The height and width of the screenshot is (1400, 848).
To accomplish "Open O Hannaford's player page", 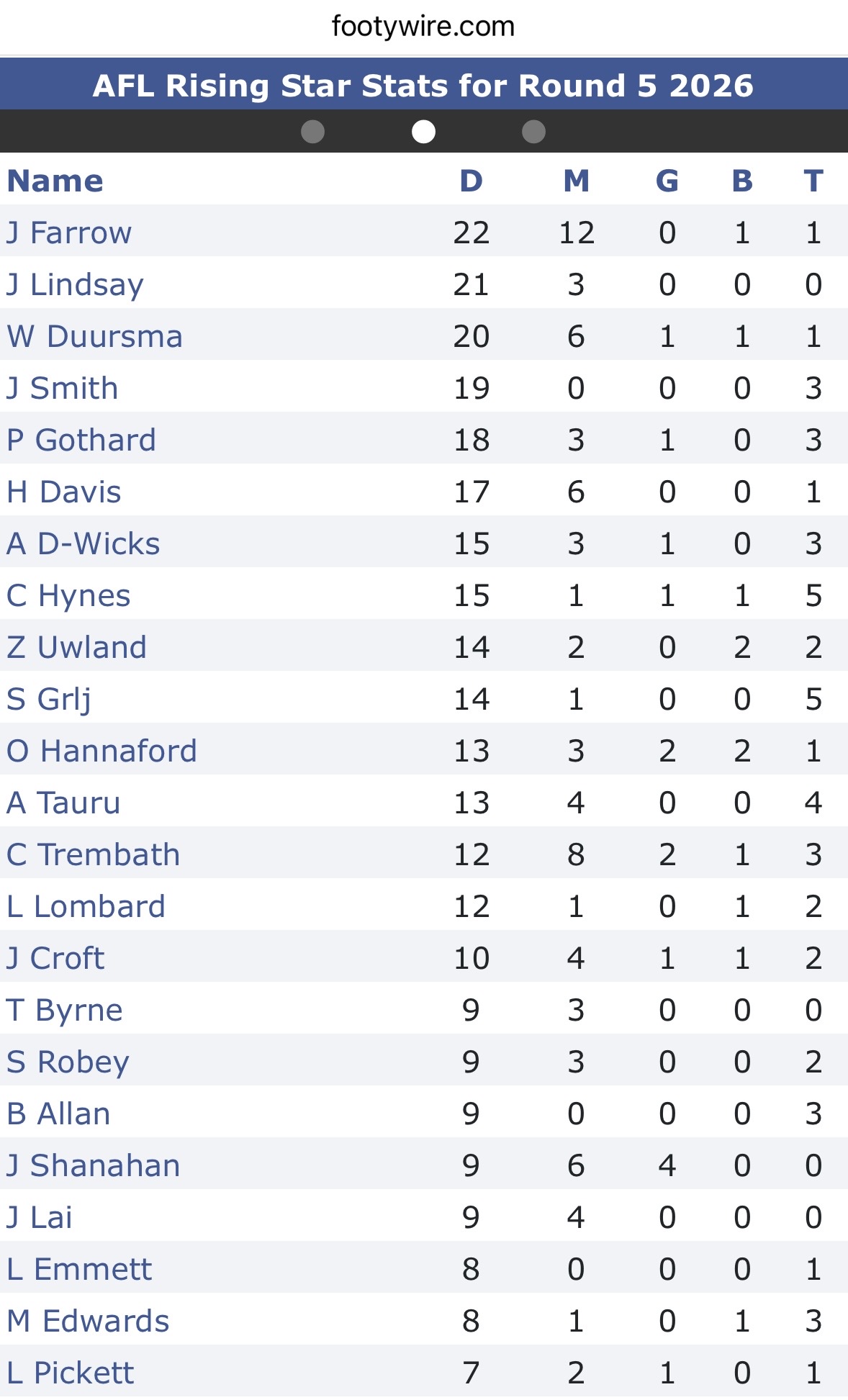I will [102, 751].
